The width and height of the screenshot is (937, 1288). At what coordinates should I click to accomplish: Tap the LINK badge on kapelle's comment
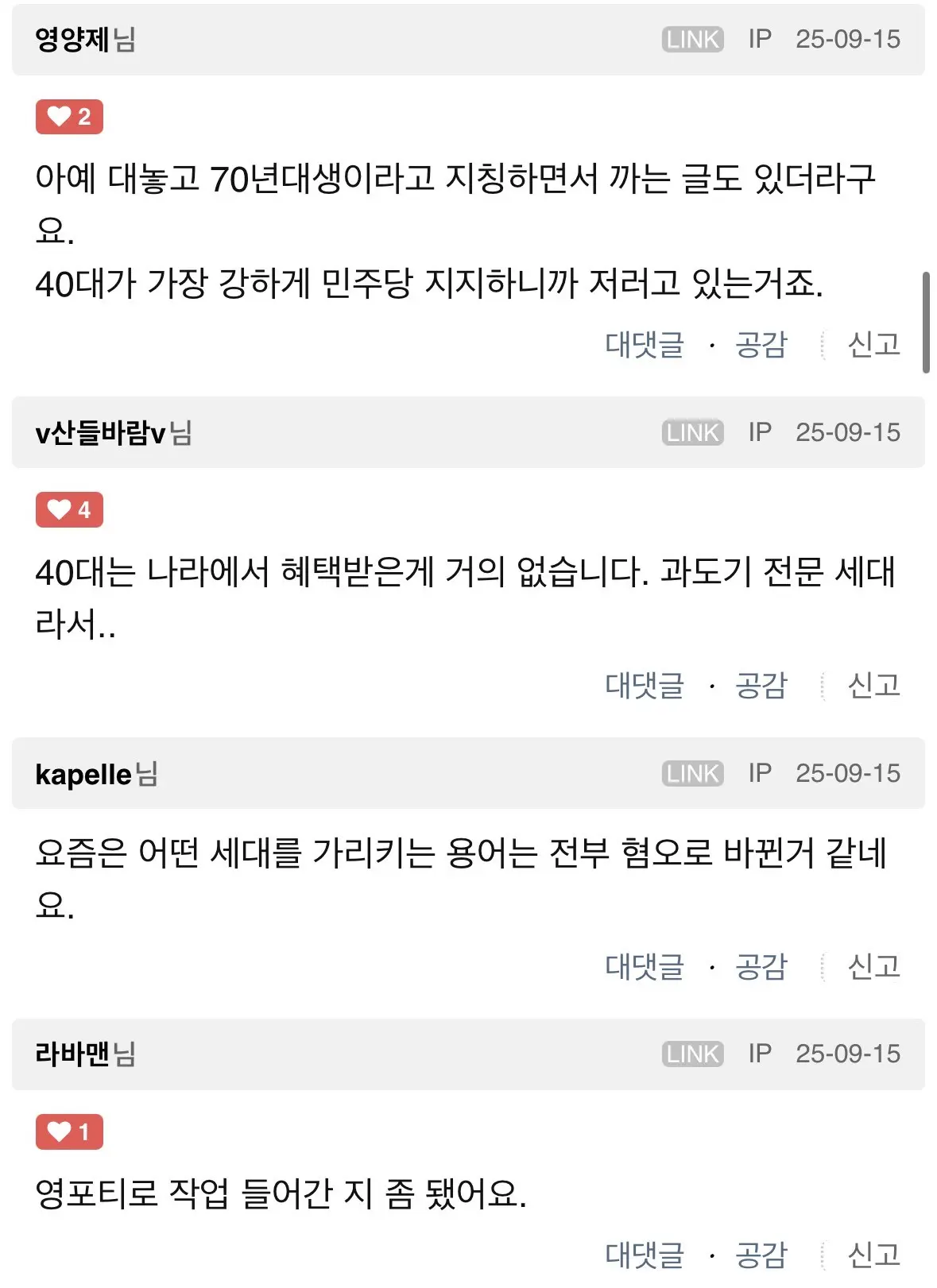(692, 773)
